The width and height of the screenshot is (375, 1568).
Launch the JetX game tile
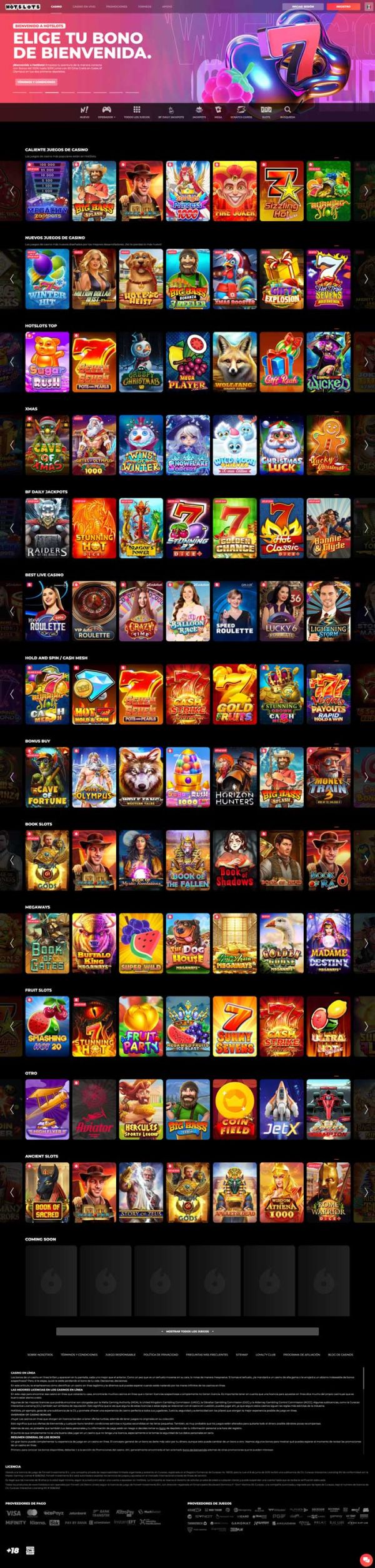point(281,1108)
